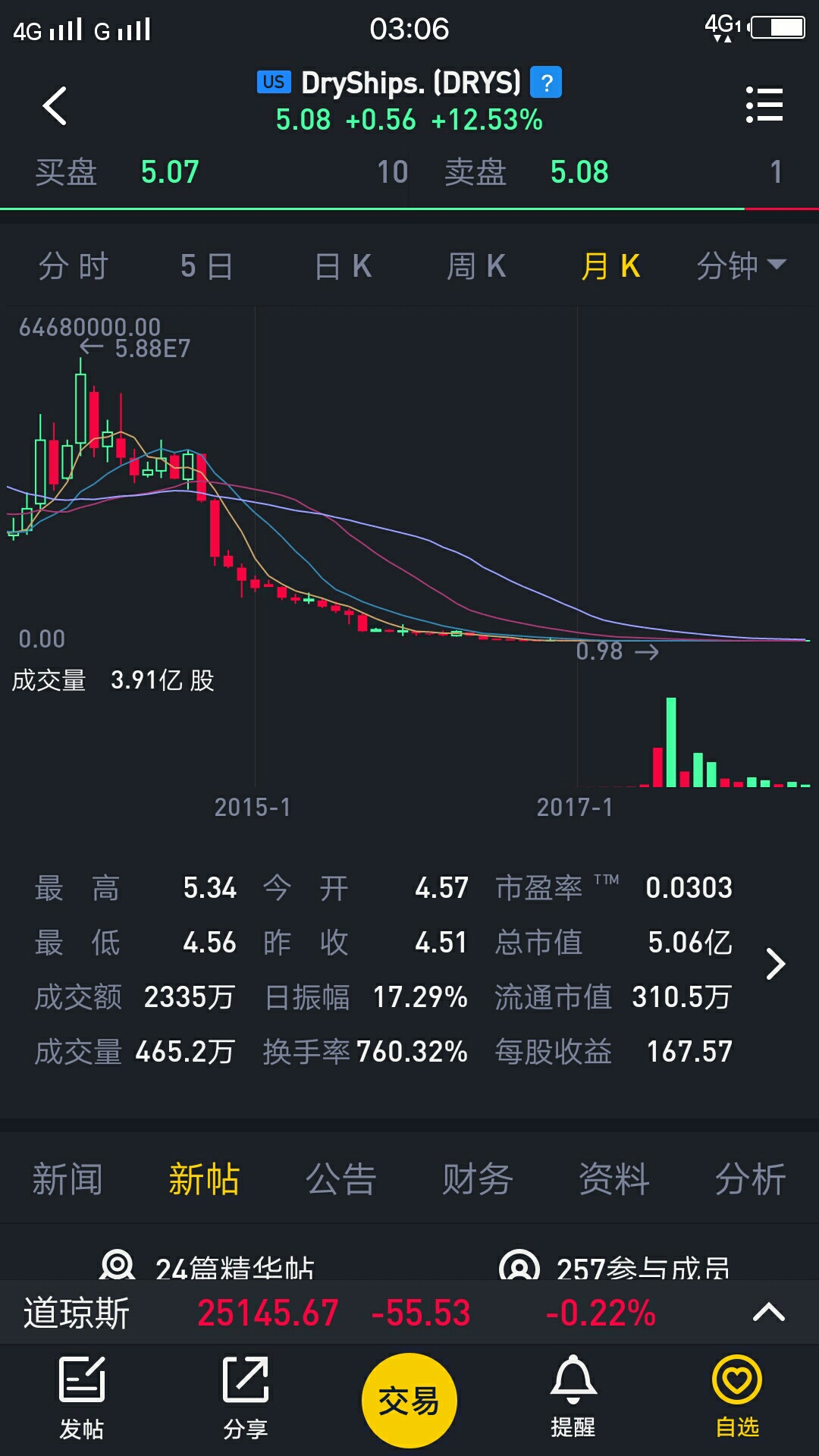Share this stock via 分享
This screenshot has width=819, height=1456.
click(246, 1398)
